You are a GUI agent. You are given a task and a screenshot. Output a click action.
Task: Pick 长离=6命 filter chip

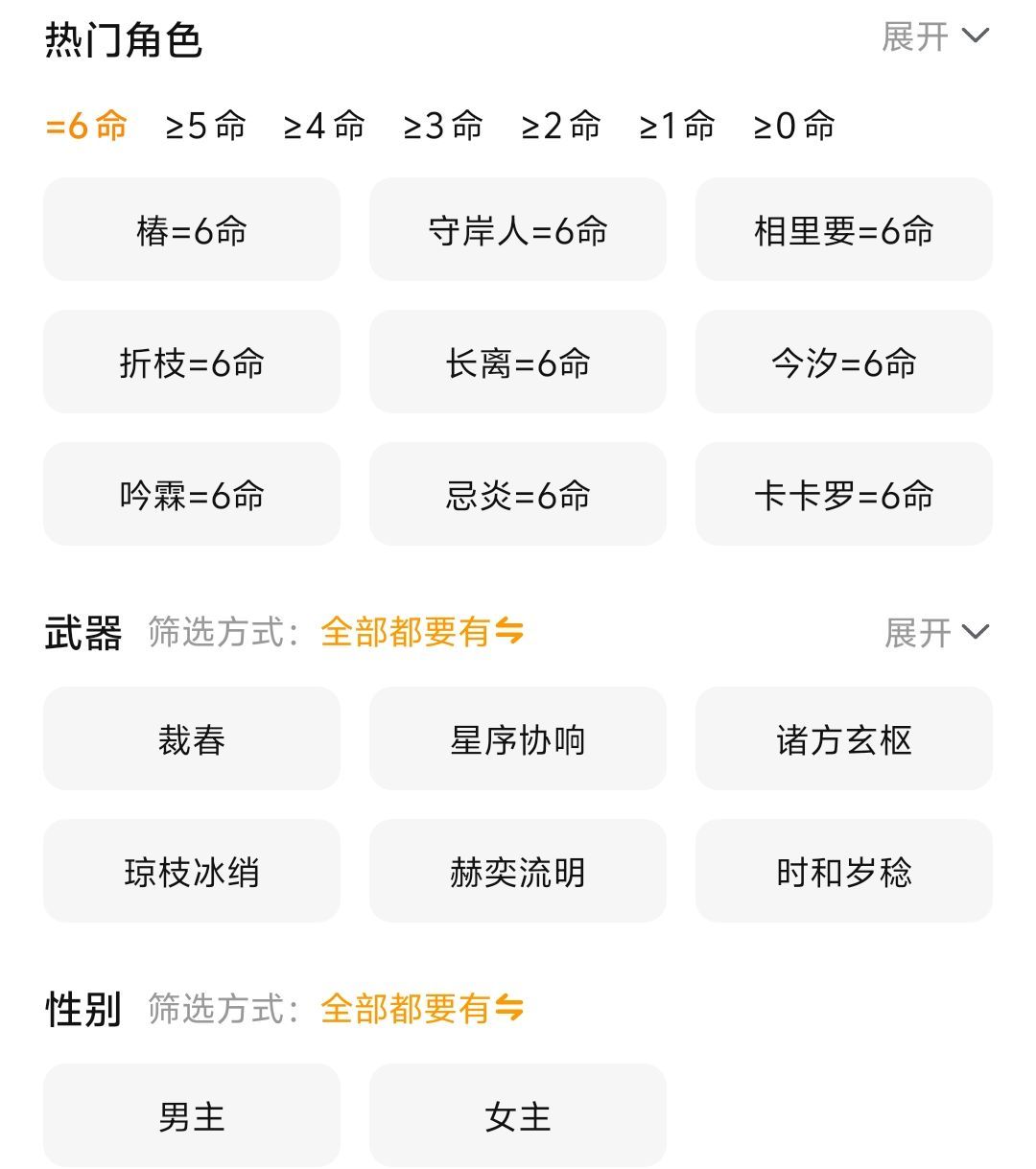pos(518,362)
